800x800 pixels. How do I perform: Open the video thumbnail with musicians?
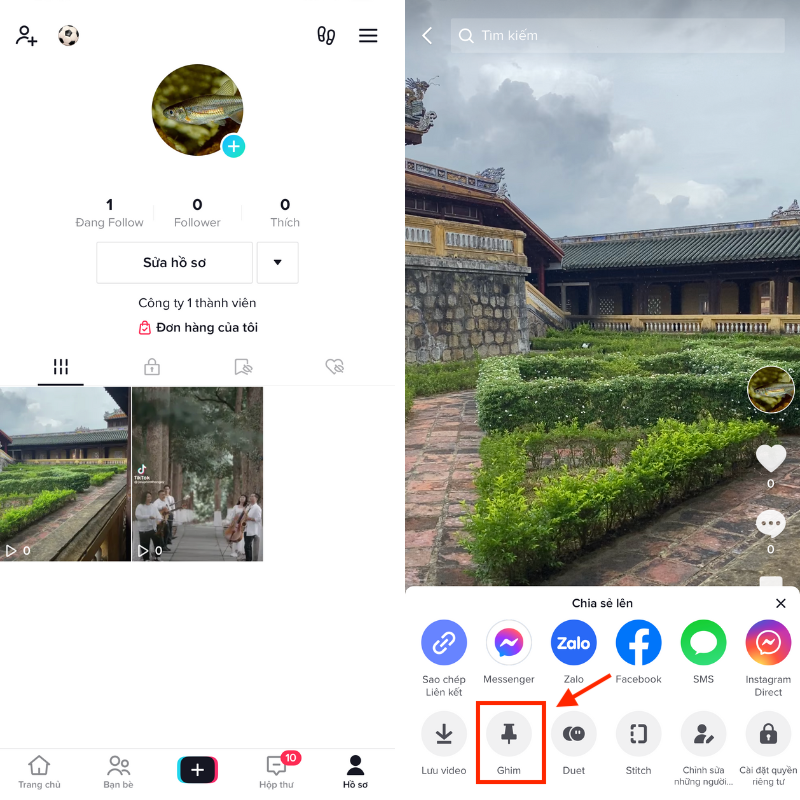[197, 474]
